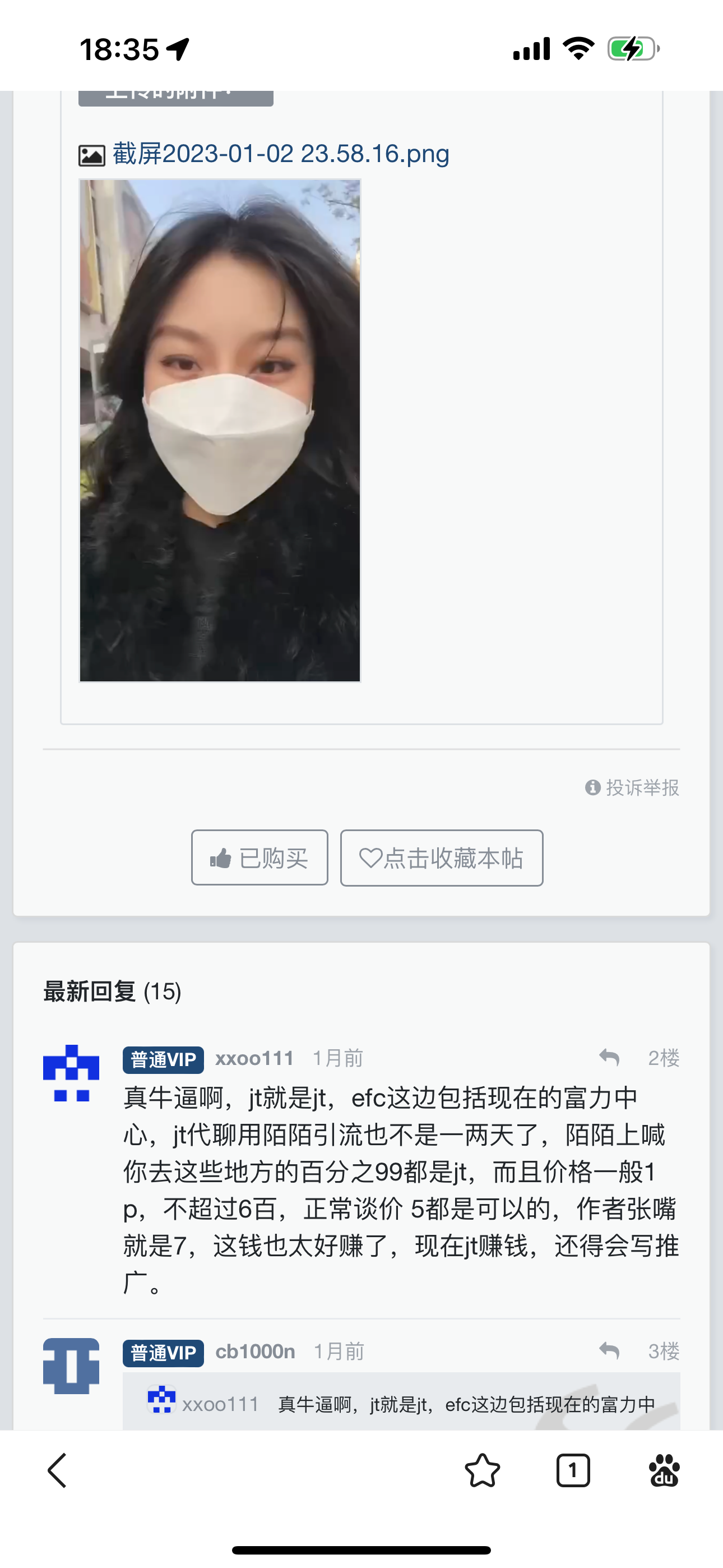Click the reply arrow on cb1000n's comment
This screenshot has width=723, height=1568.
point(610,1352)
